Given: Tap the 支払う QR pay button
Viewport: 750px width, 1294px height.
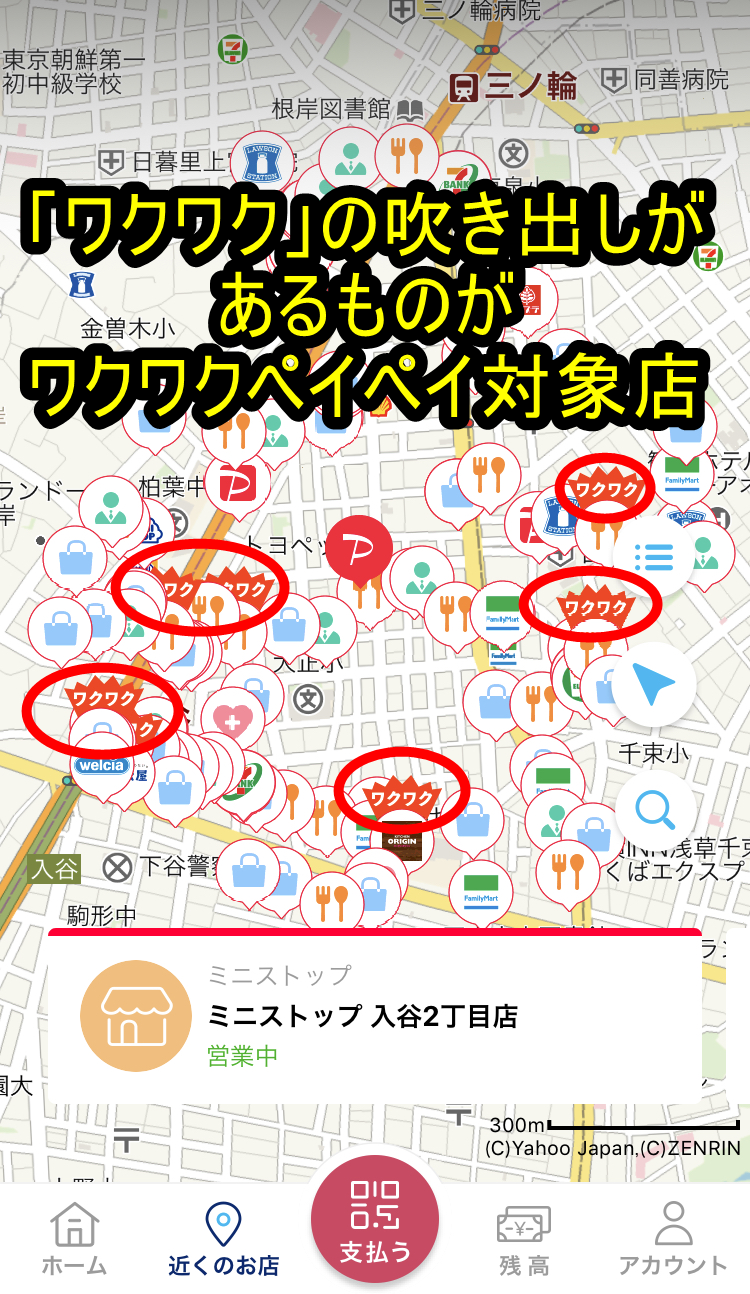Looking at the screenshot, I should pos(375,1217).
